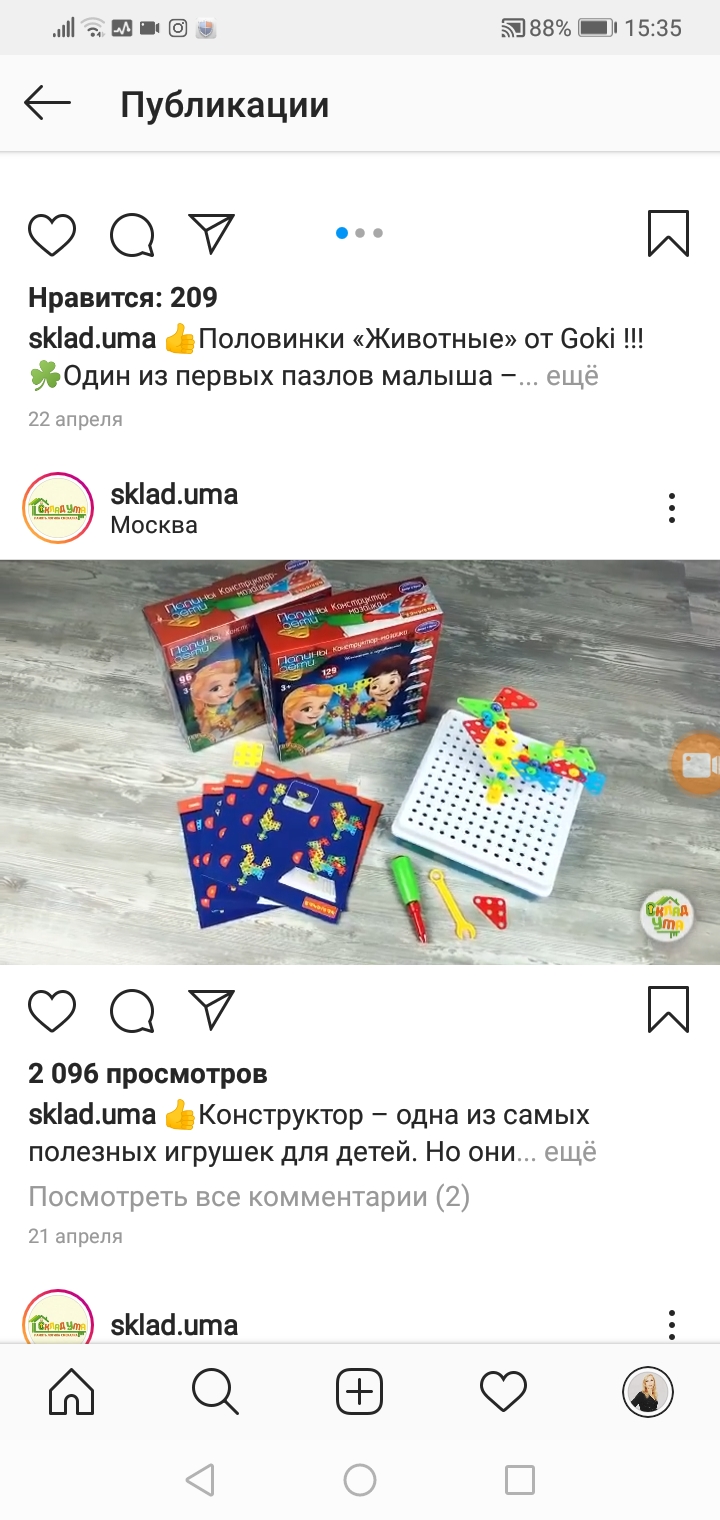Comment on the Конструктор video post
Screen dimensions: 720x1520
point(132,1010)
